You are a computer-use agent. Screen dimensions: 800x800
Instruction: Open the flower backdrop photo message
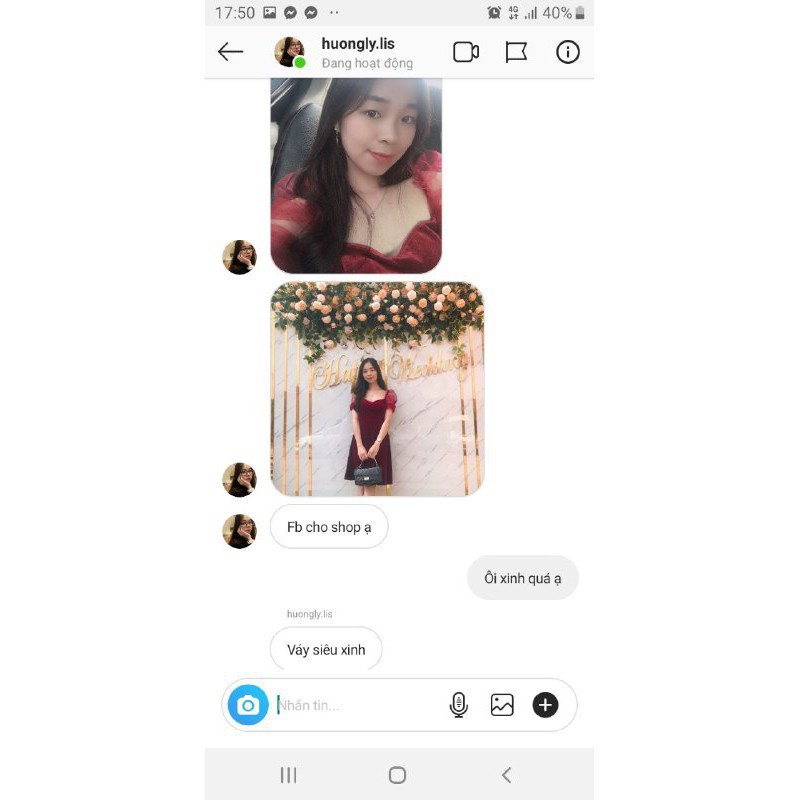pyautogui.click(x=377, y=389)
